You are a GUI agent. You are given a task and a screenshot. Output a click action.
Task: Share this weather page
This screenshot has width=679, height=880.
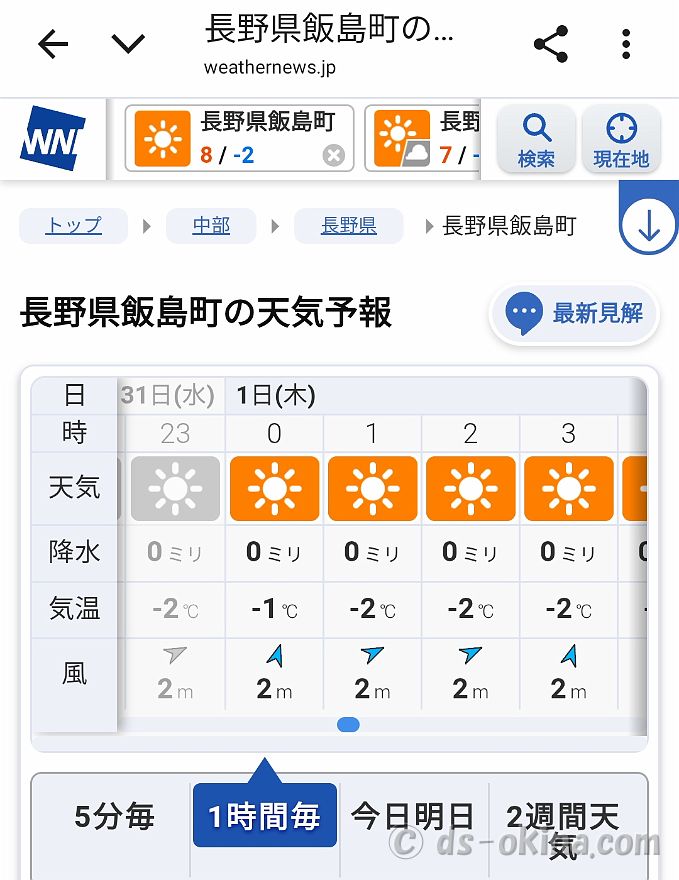pyautogui.click(x=551, y=44)
